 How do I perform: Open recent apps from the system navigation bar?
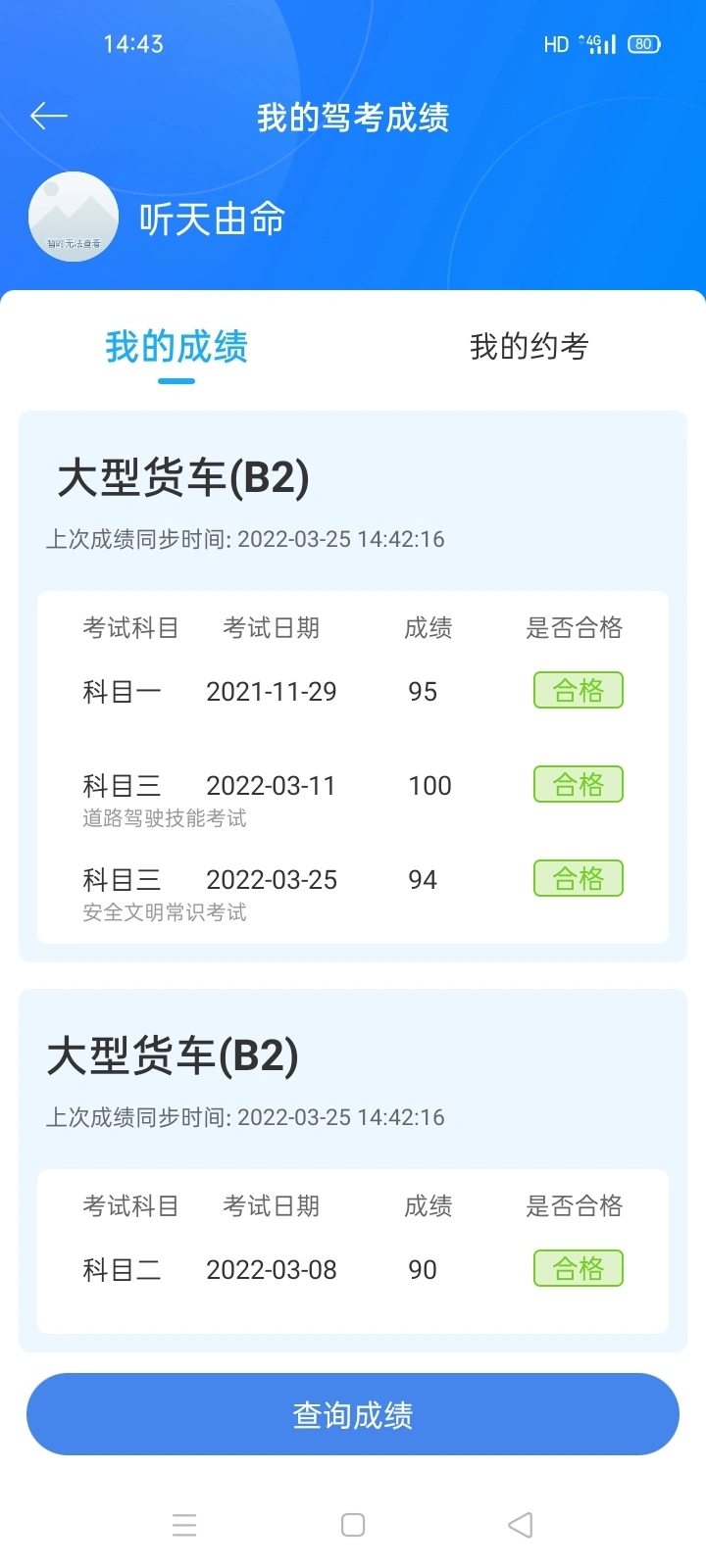[x=184, y=1525]
